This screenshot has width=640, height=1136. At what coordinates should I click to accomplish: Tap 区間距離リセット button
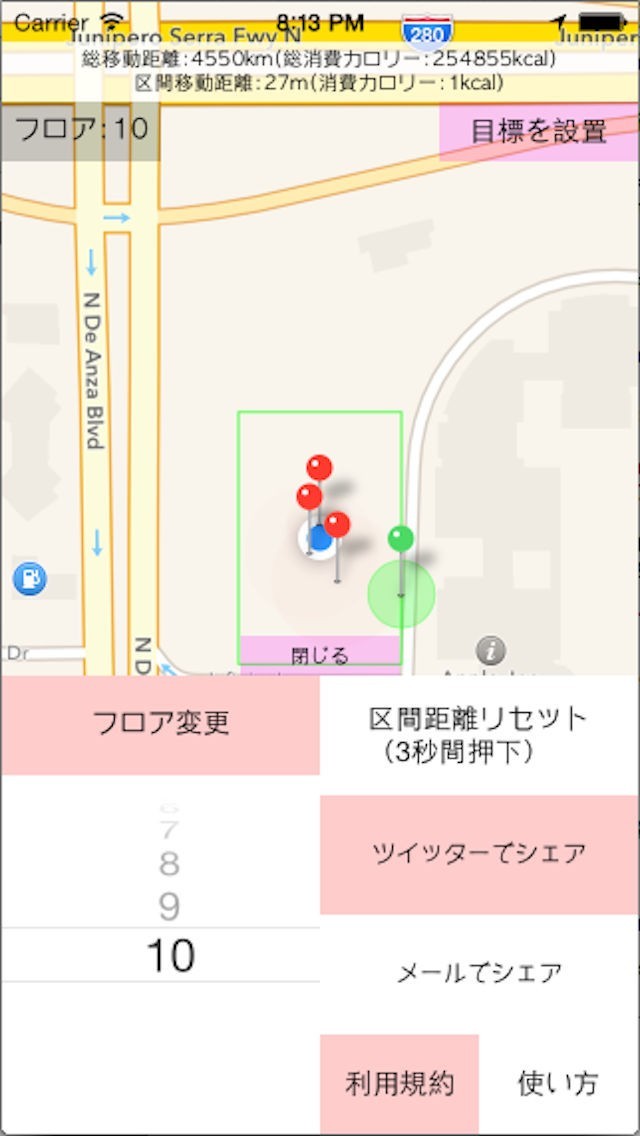pyautogui.click(x=479, y=734)
